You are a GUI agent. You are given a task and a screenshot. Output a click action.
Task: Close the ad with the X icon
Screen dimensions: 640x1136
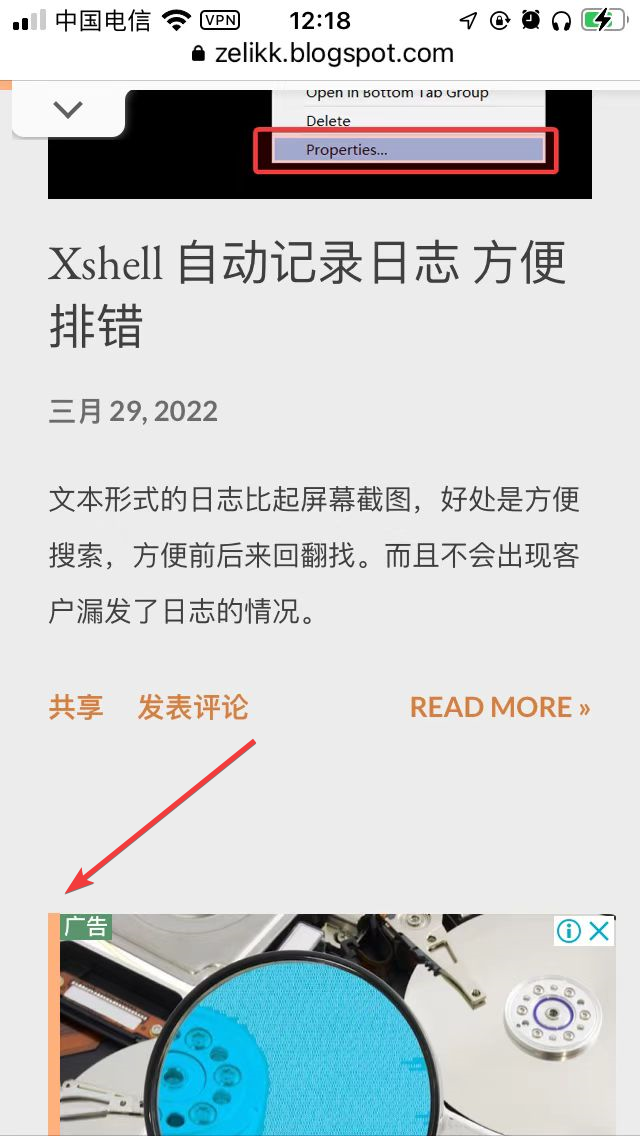point(599,931)
